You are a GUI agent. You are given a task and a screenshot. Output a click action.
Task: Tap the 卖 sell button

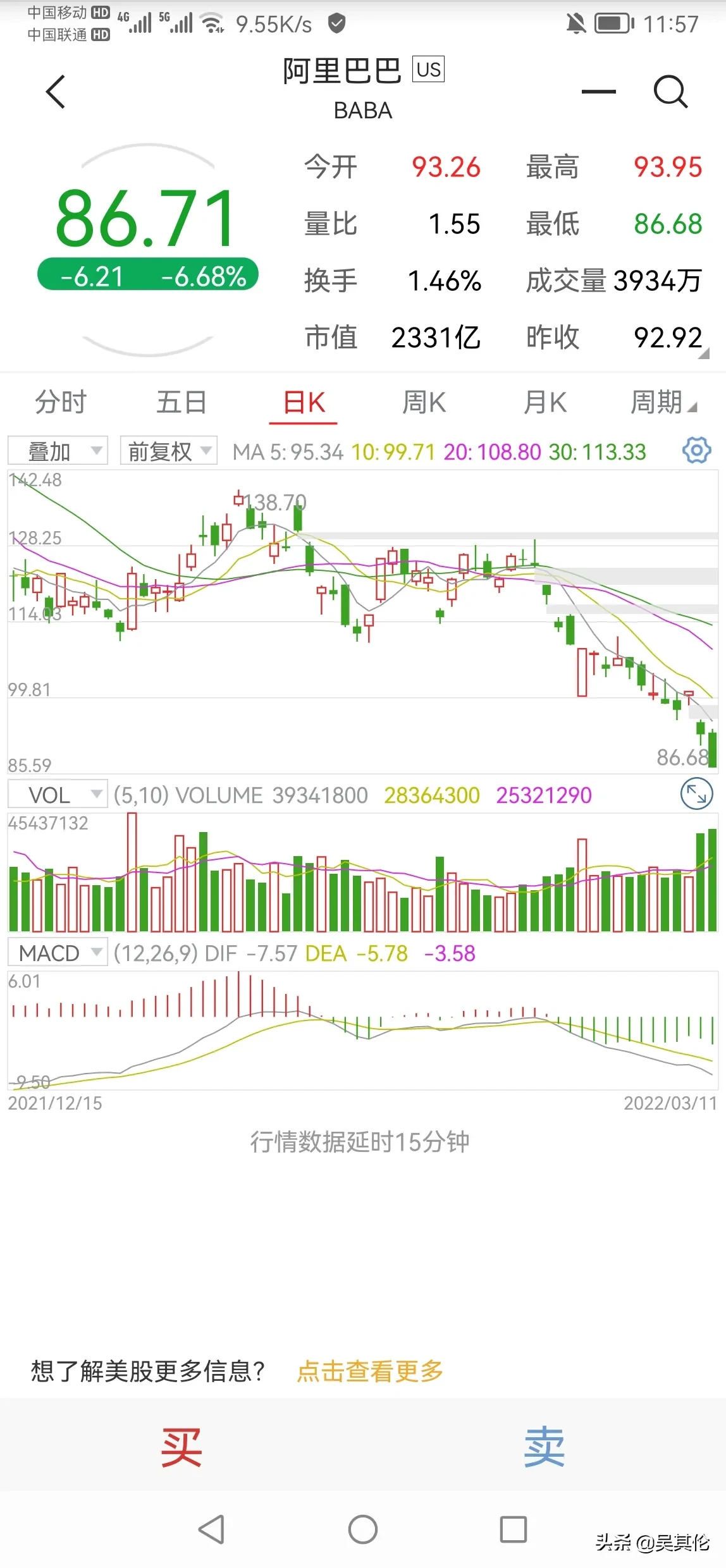[544, 1448]
